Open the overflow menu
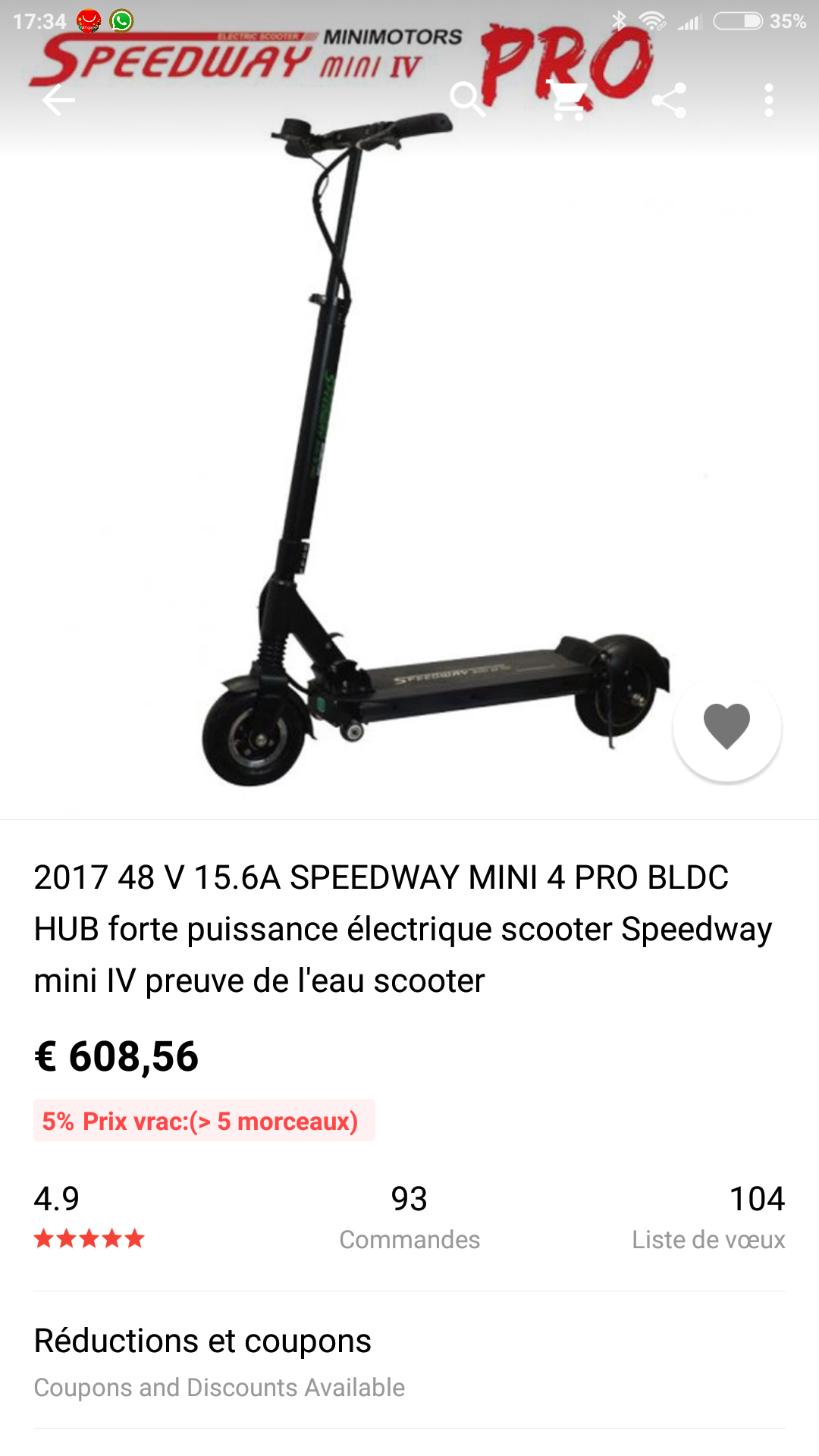819x1456 pixels. (x=769, y=100)
